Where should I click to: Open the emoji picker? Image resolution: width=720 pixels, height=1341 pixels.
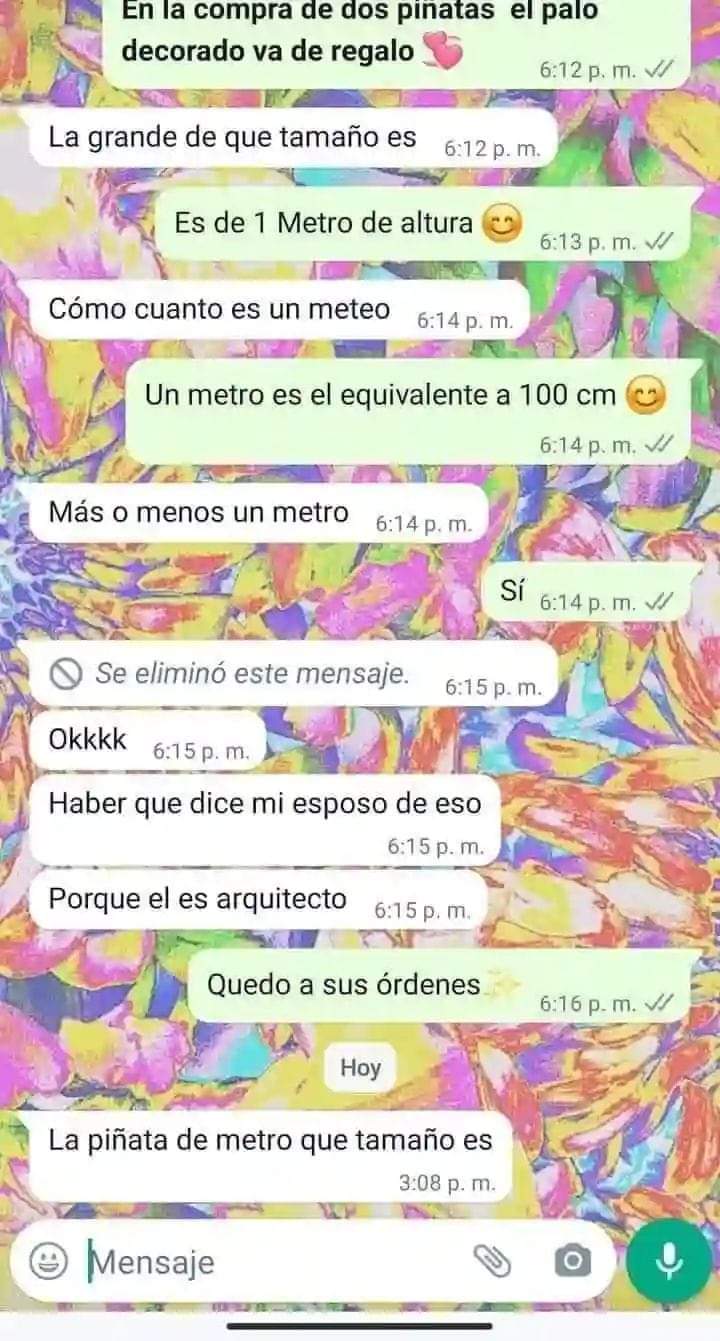(48, 1261)
